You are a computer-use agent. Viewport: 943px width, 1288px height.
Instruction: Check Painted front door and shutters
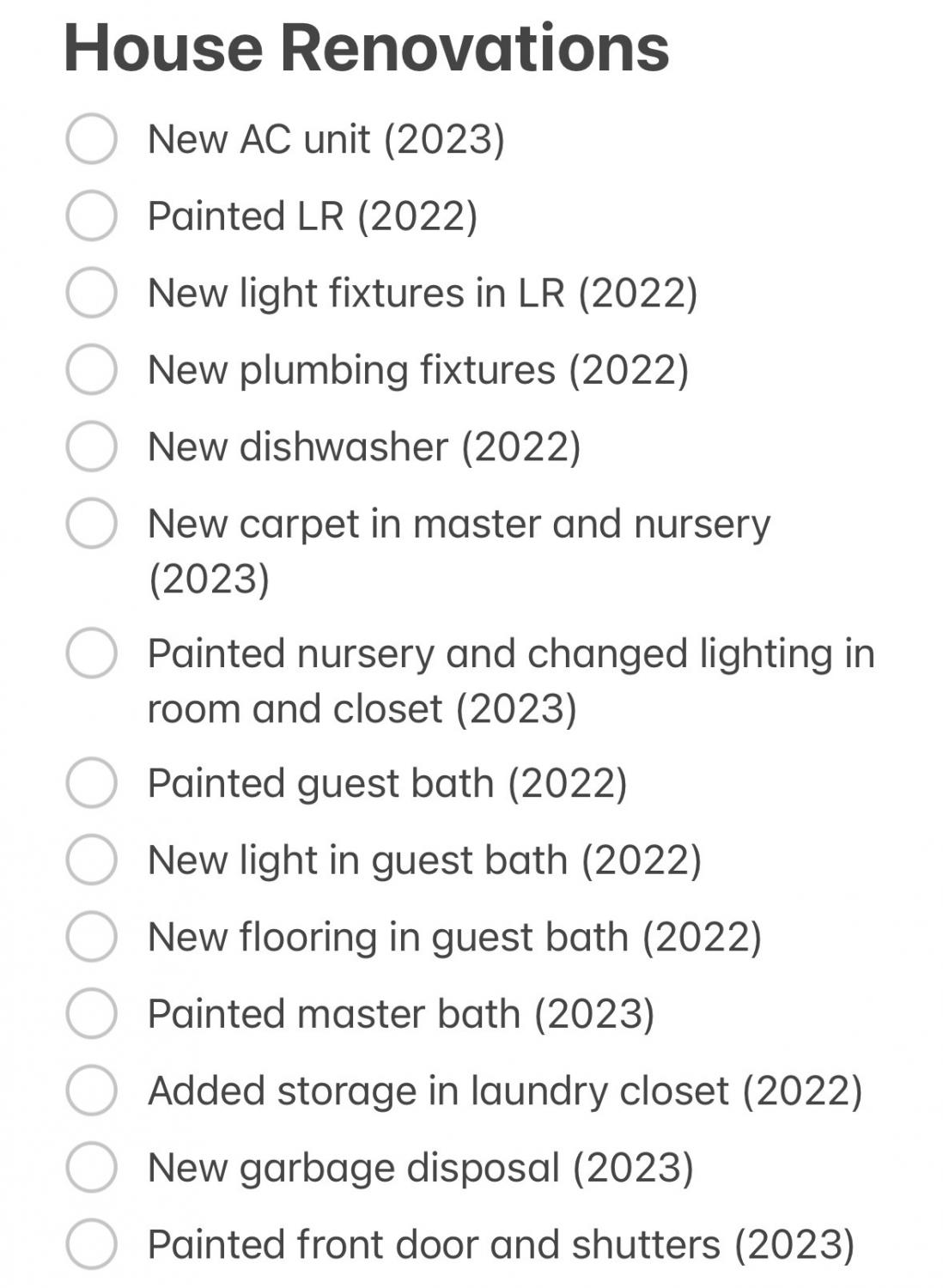[x=91, y=1244]
